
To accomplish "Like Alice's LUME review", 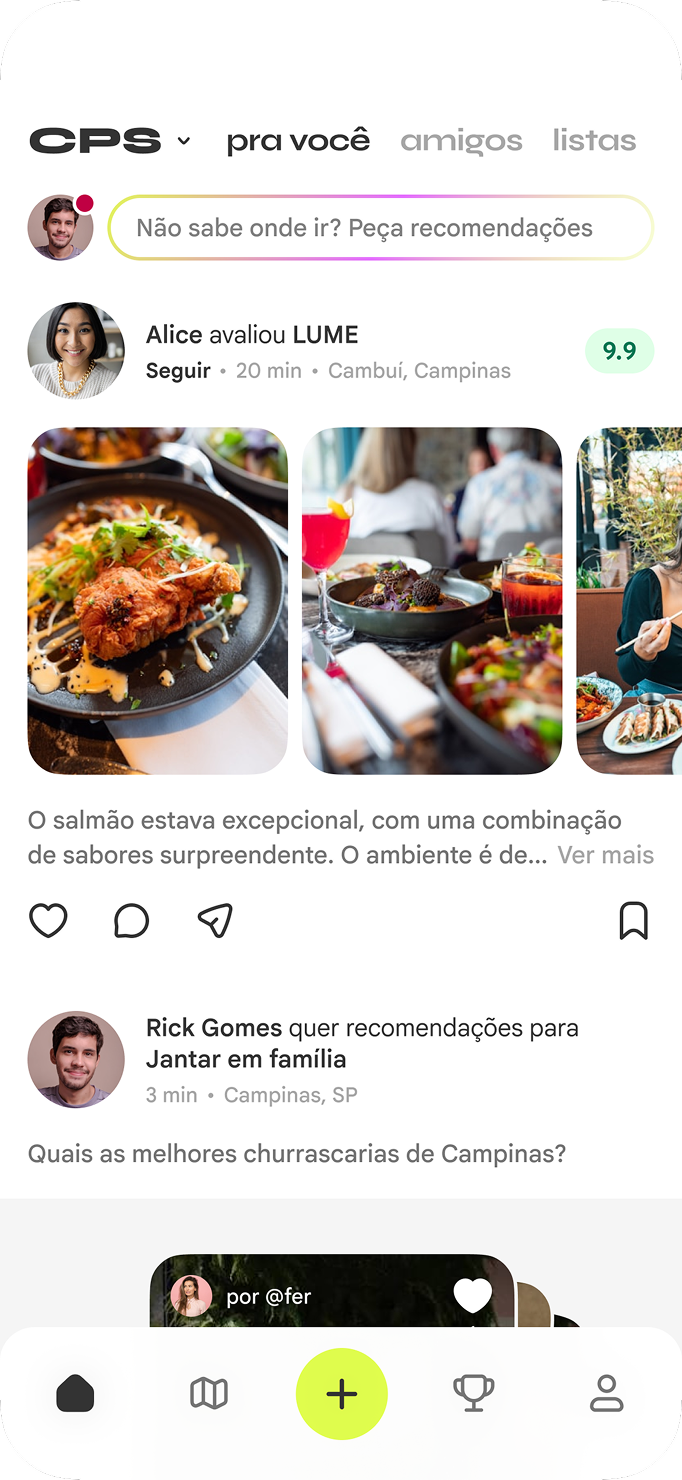I will (48, 920).
